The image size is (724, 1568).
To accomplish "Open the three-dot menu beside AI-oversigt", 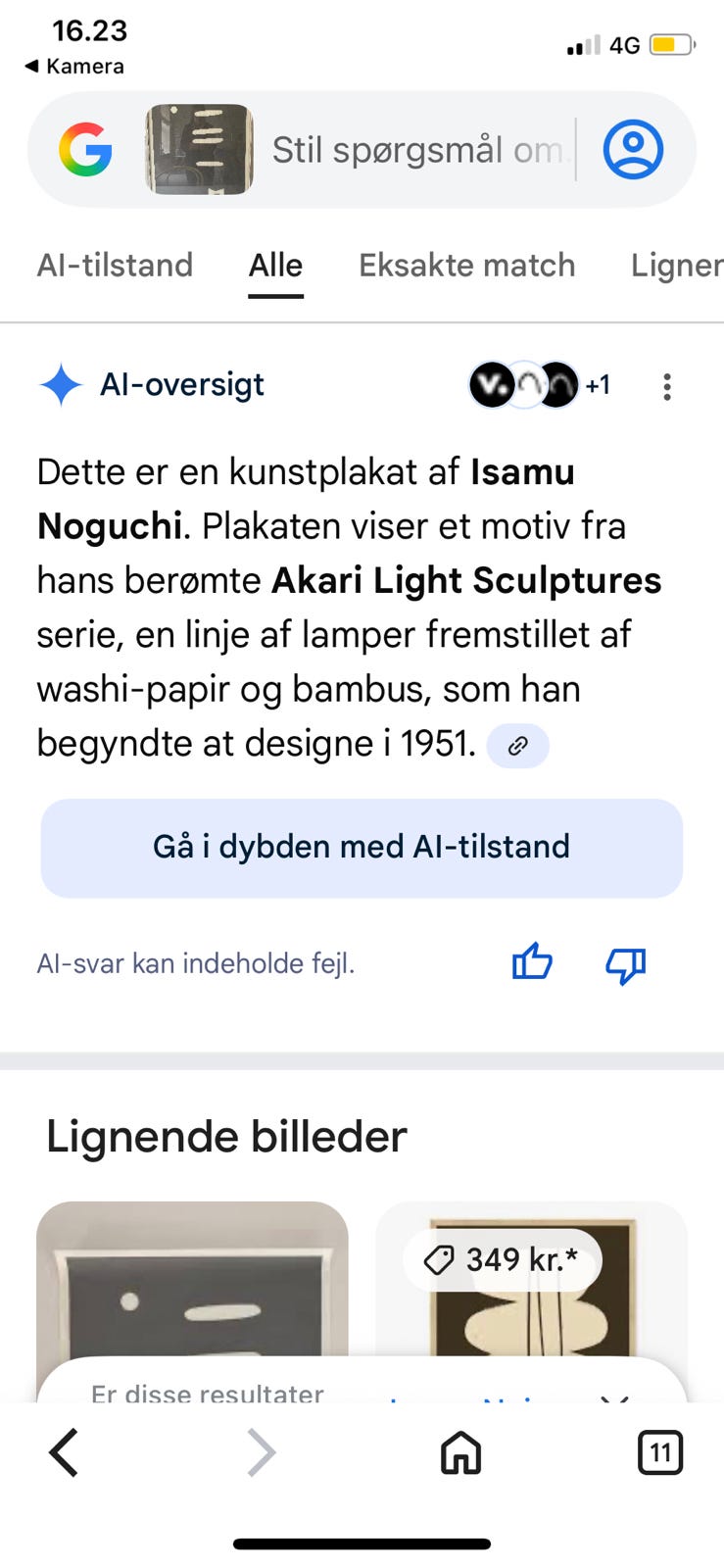I will [666, 387].
